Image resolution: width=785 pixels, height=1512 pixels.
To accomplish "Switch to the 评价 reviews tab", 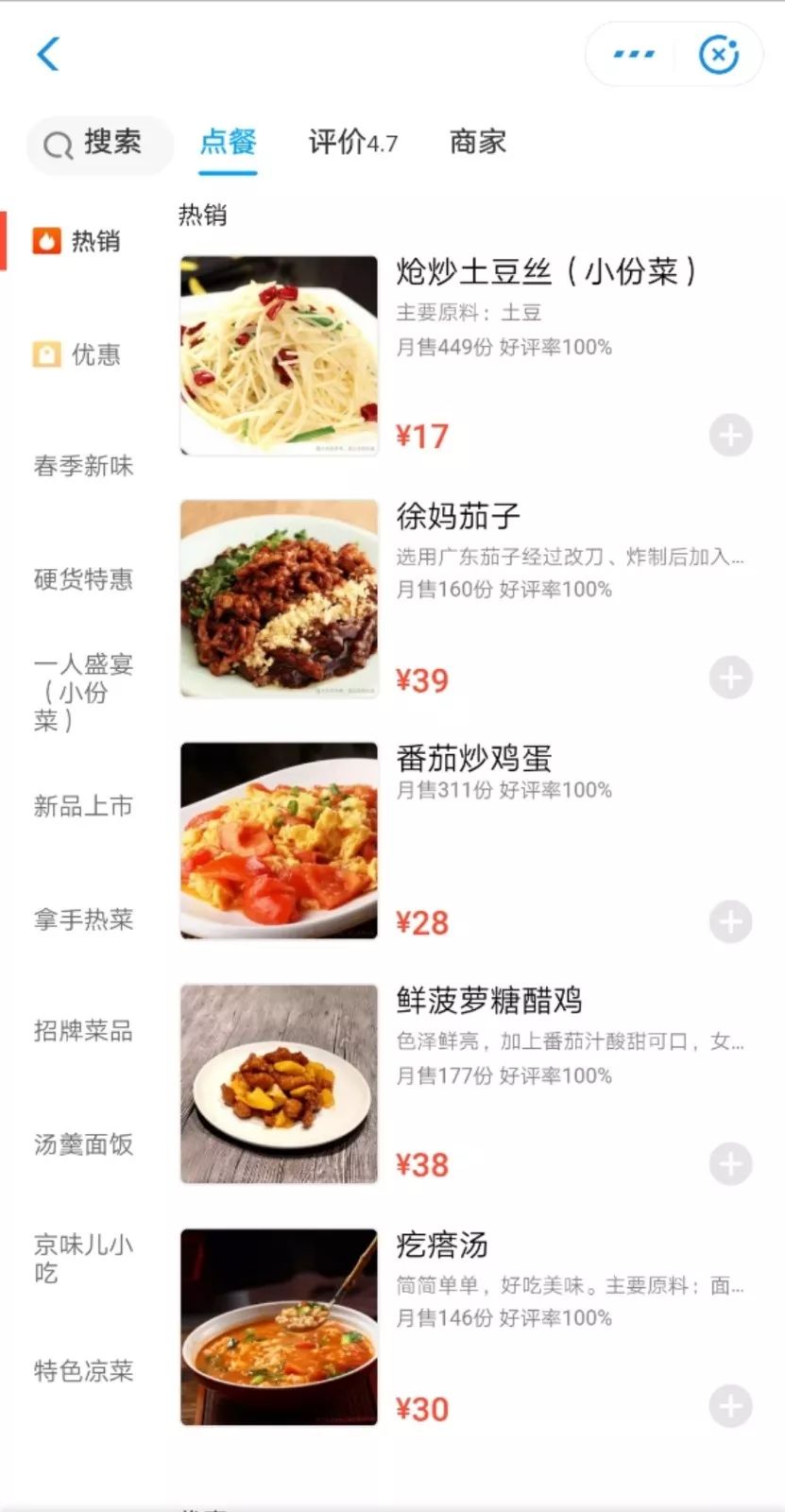I will click(x=351, y=143).
